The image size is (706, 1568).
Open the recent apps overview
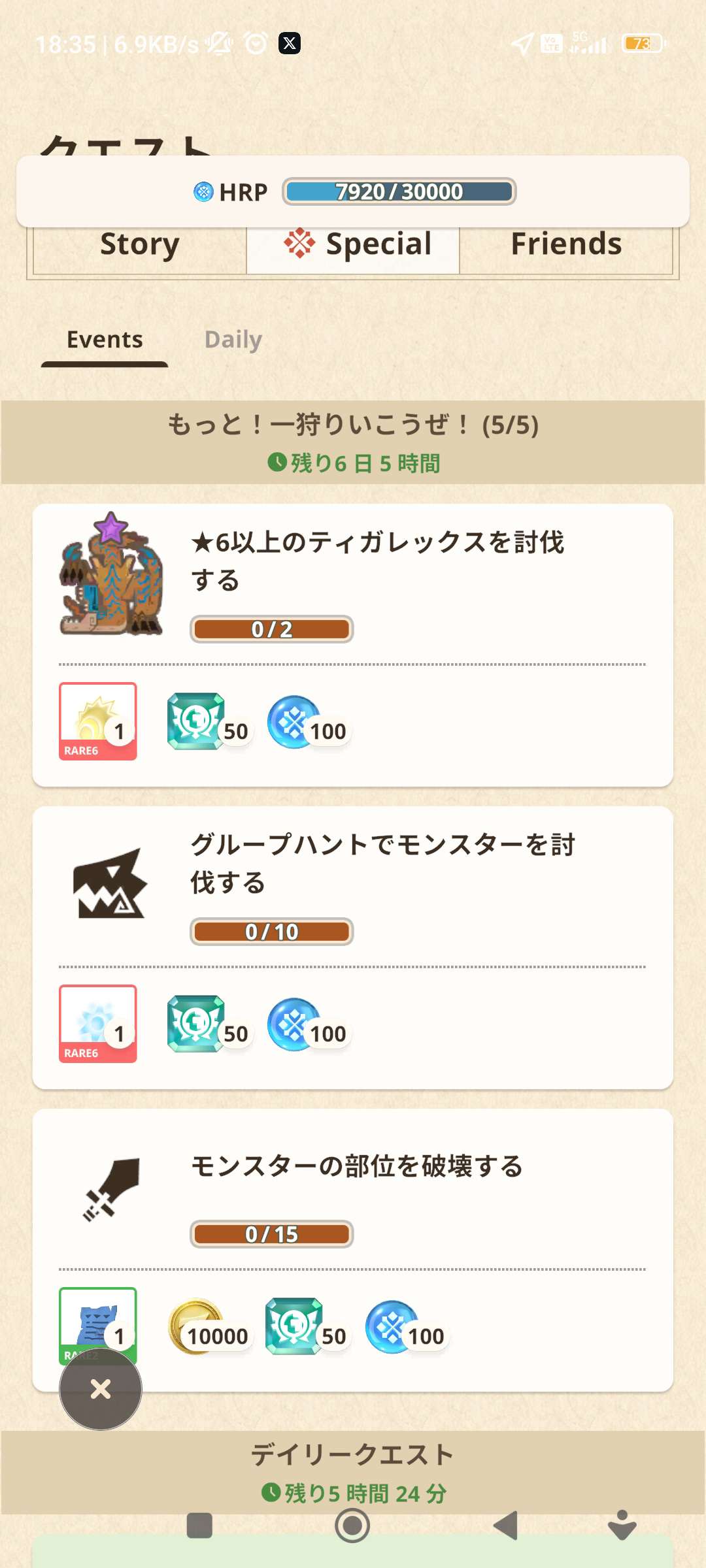click(199, 1526)
